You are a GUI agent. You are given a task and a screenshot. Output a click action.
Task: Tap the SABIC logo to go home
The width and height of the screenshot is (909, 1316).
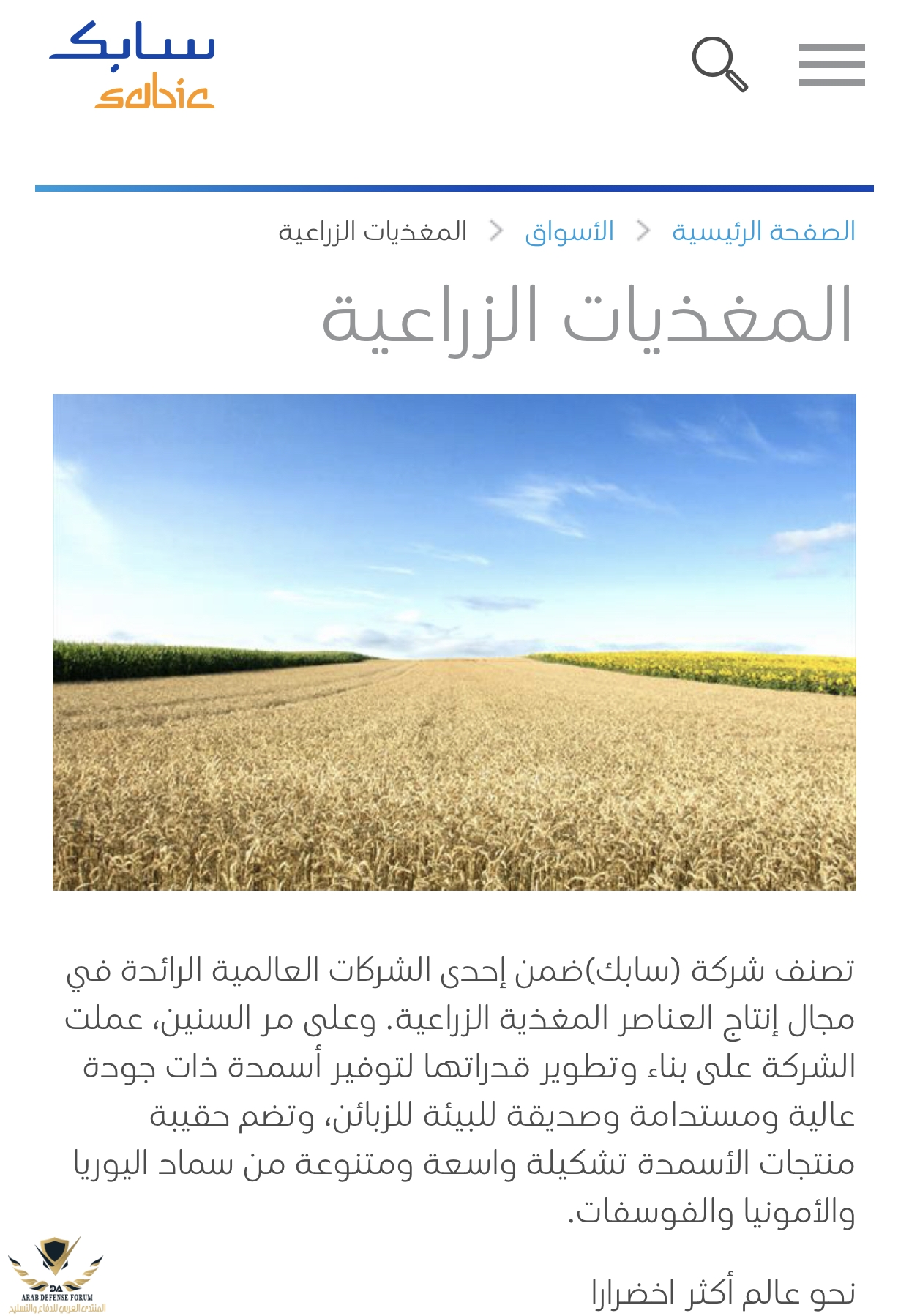tap(132, 65)
